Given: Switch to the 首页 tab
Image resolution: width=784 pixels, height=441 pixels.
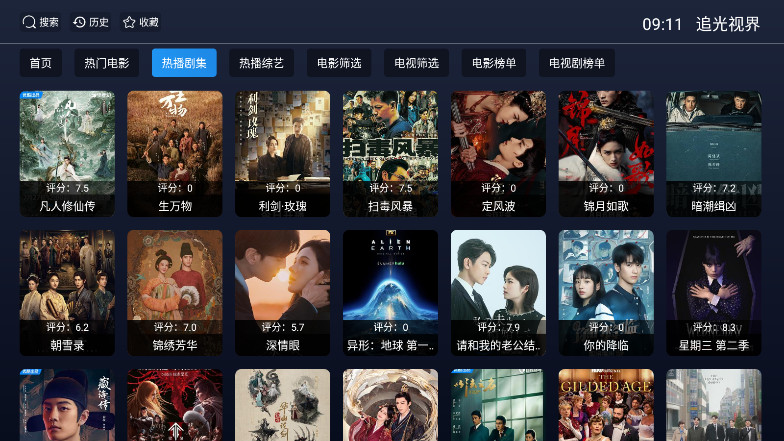Looking at the screenshot, I should point(41,63).
